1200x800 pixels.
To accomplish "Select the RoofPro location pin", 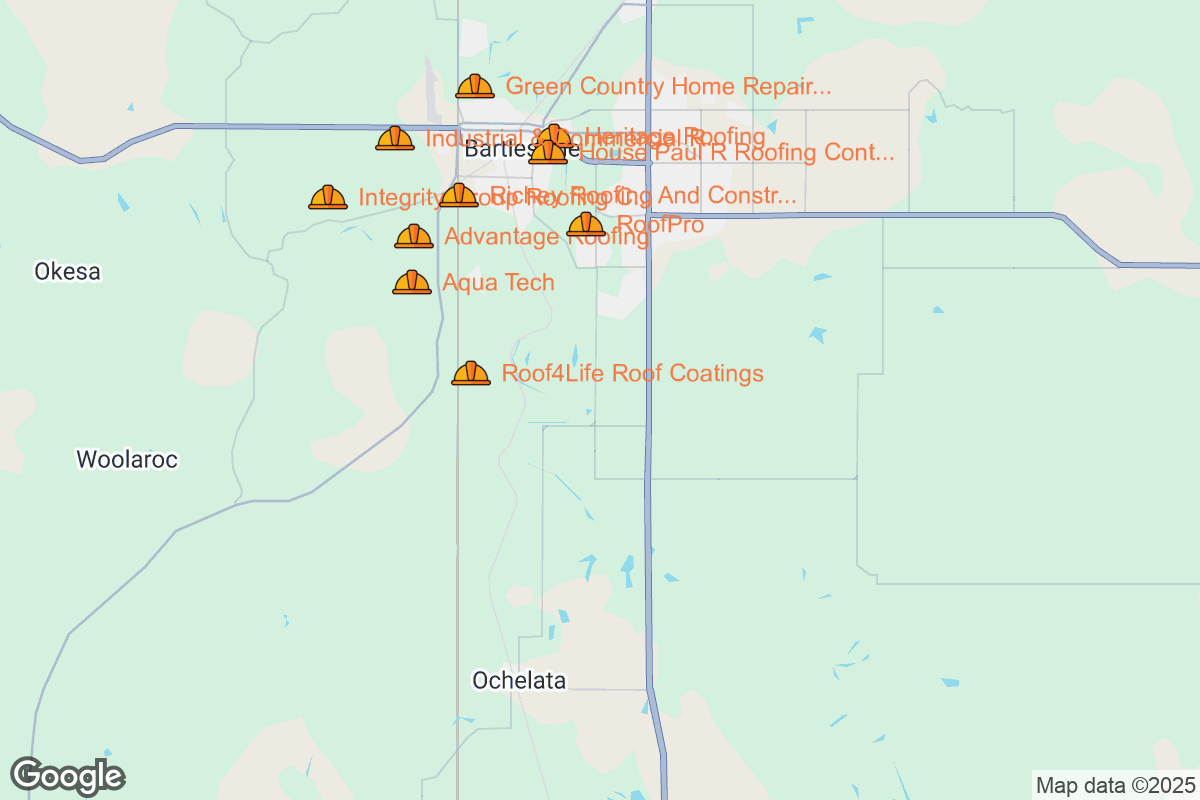I will tap(586, 226).
